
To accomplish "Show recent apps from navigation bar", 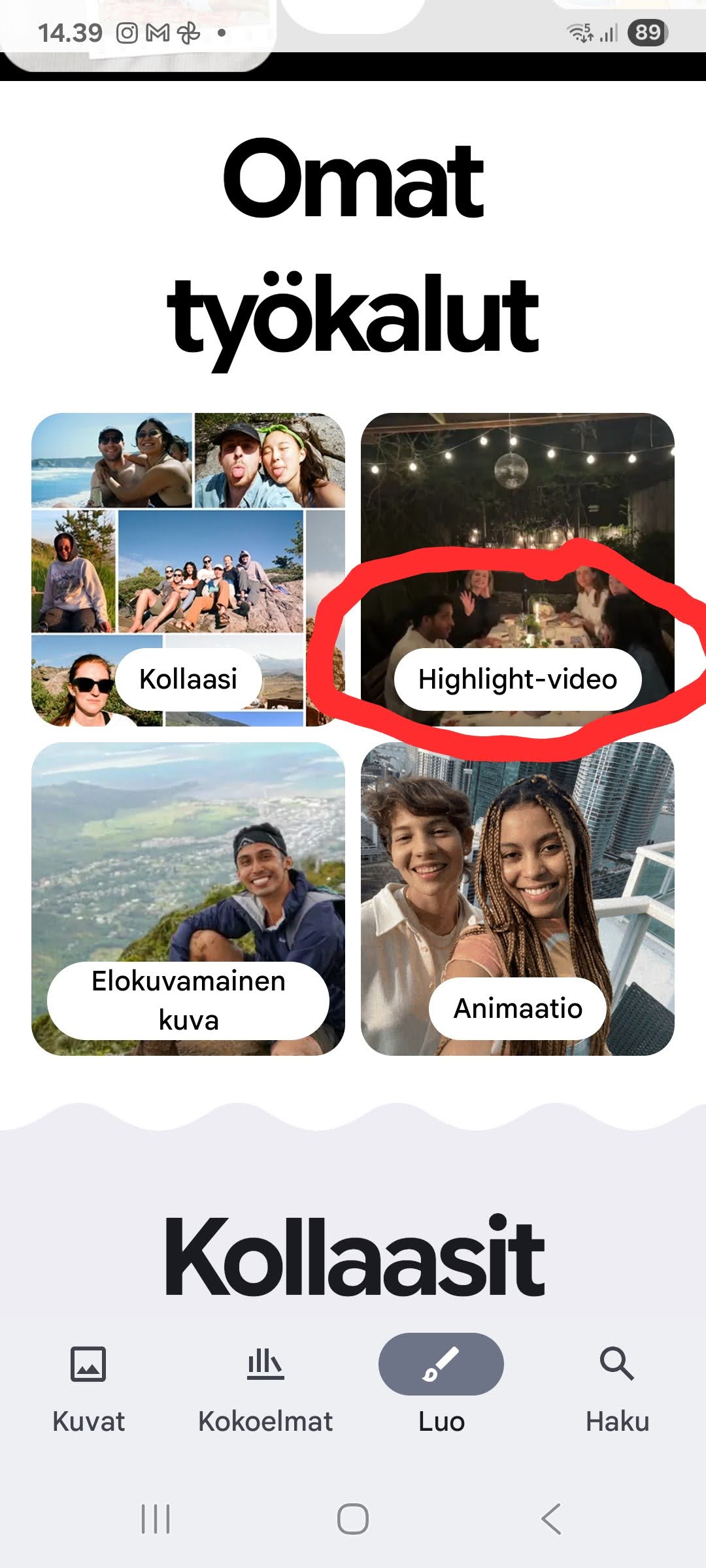I will (156, 1518).
